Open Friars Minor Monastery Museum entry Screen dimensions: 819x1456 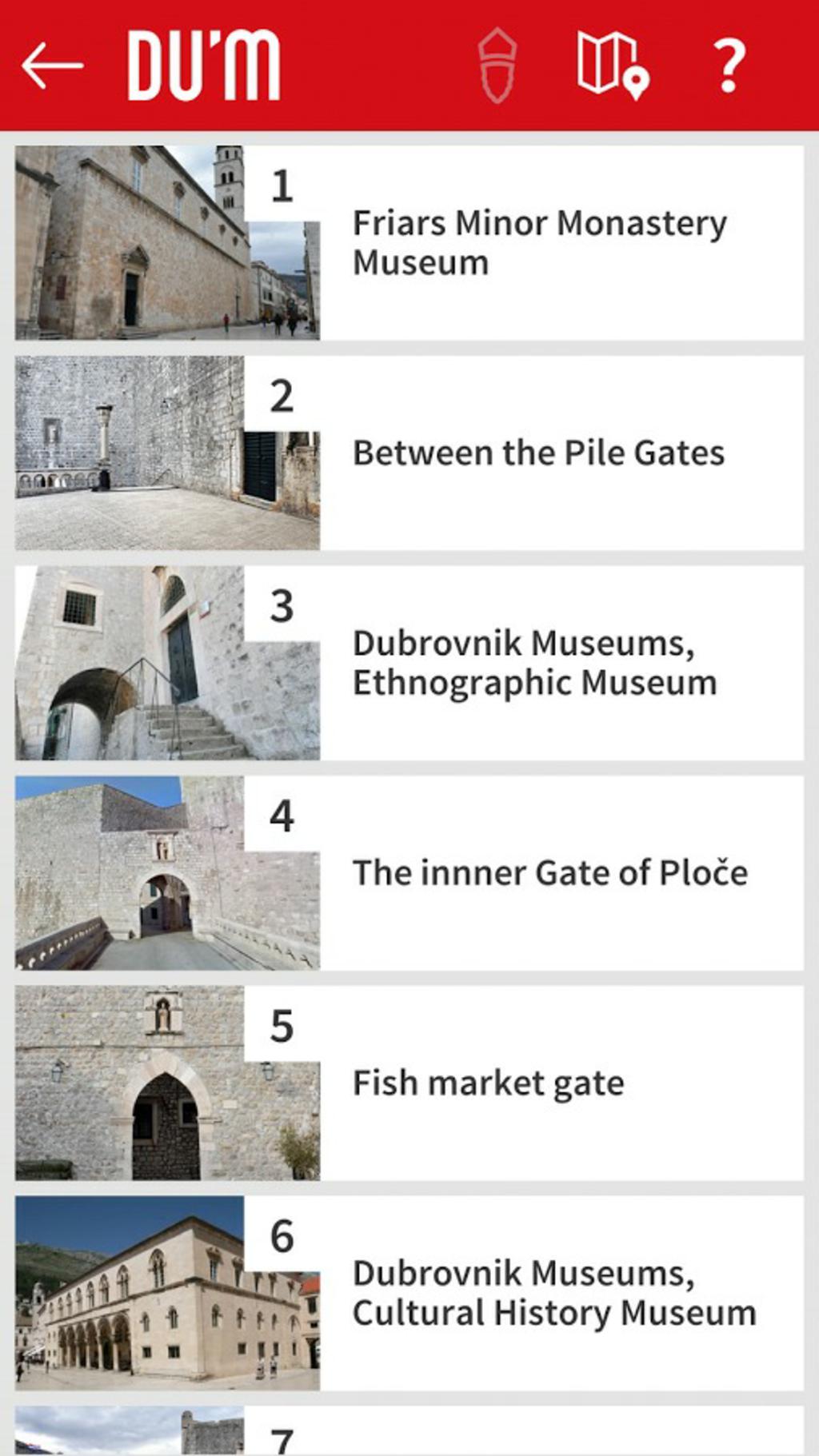click(x=409, y=242)
